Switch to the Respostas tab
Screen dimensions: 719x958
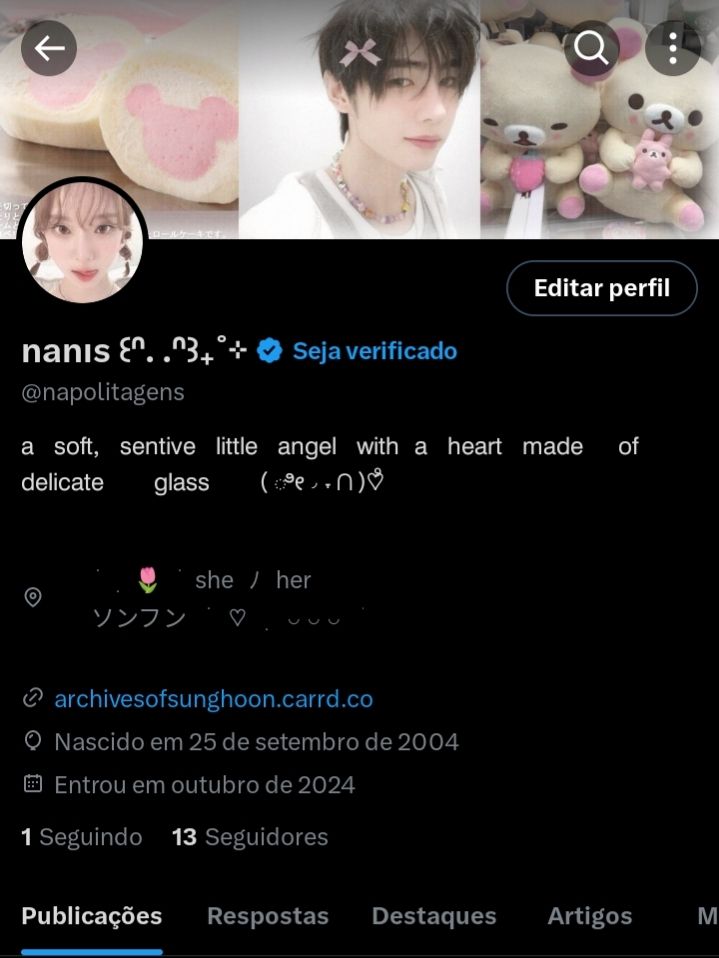267,916
